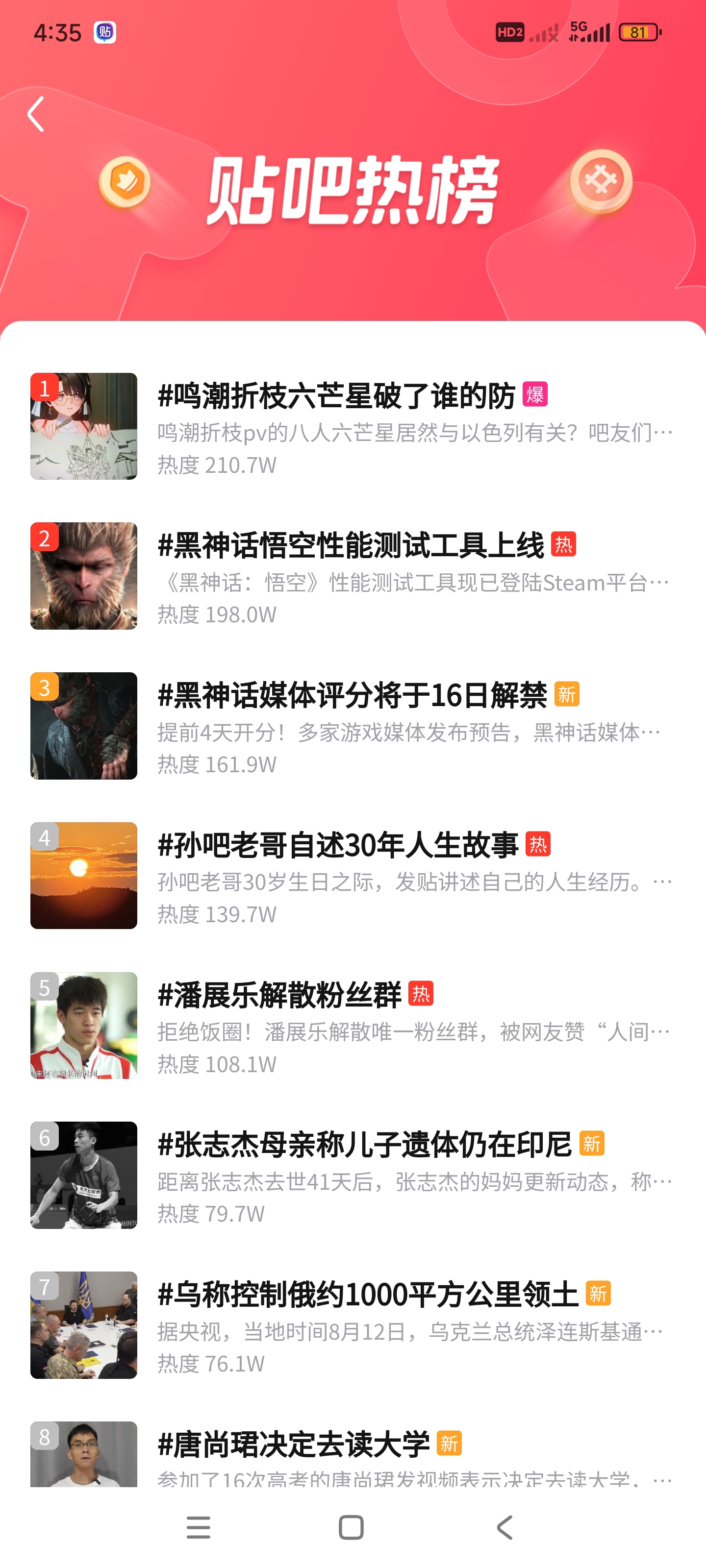
Task: View topic #乌称控制俄约1000平方公里领土
Action: pos(367,1295)
